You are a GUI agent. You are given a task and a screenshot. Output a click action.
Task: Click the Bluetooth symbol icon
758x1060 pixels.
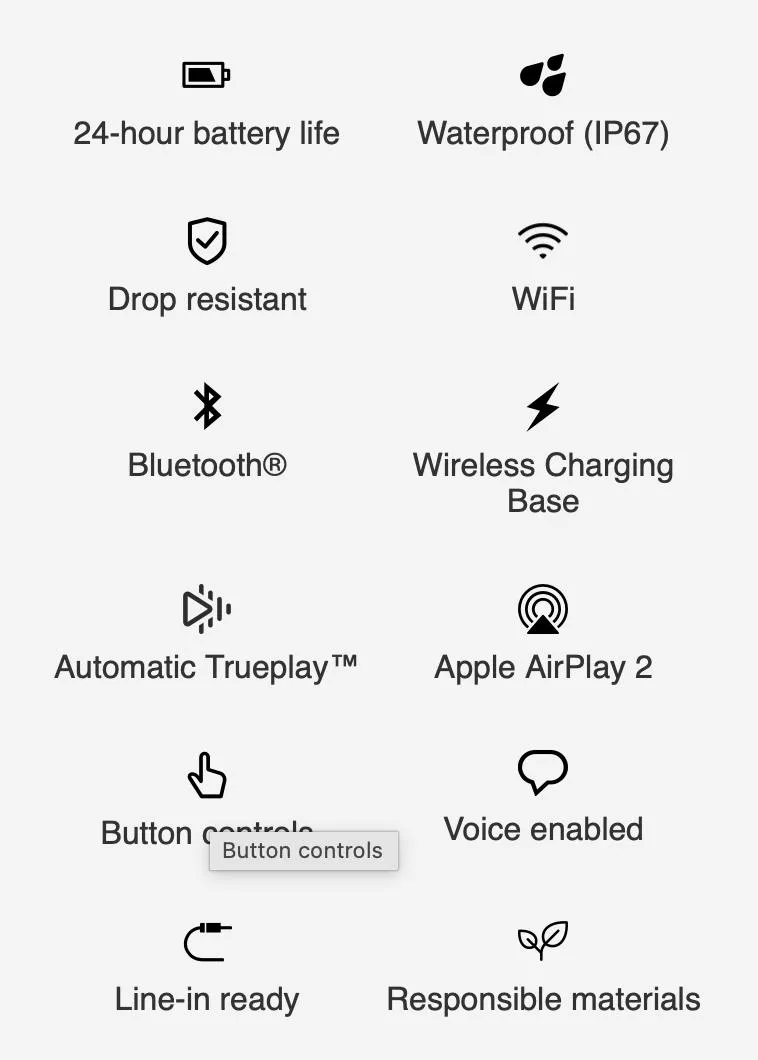coord(206,405)
